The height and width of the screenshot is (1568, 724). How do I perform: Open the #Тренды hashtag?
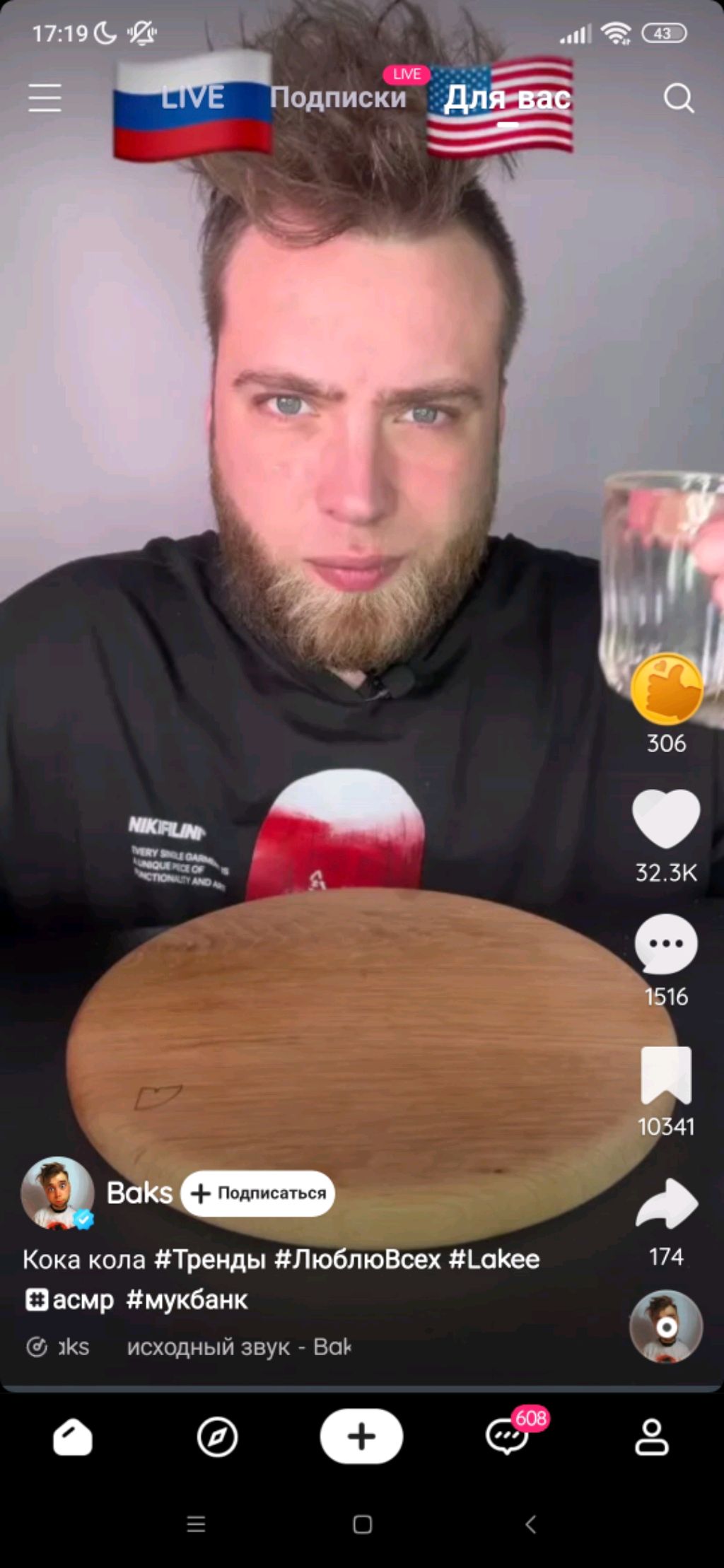[210, 1259]
